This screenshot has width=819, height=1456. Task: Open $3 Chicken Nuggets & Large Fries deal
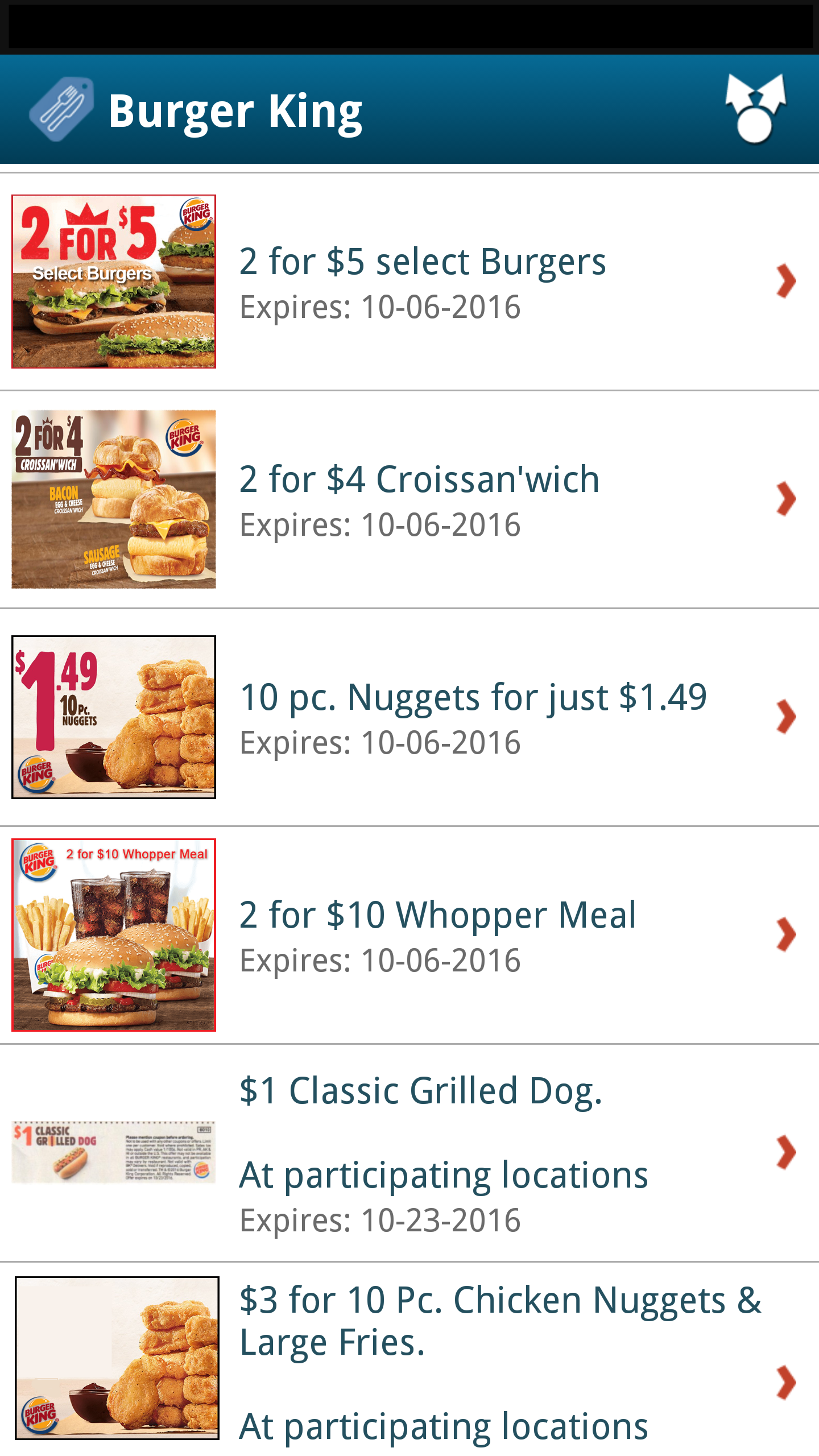click(x=409, y=1359)
